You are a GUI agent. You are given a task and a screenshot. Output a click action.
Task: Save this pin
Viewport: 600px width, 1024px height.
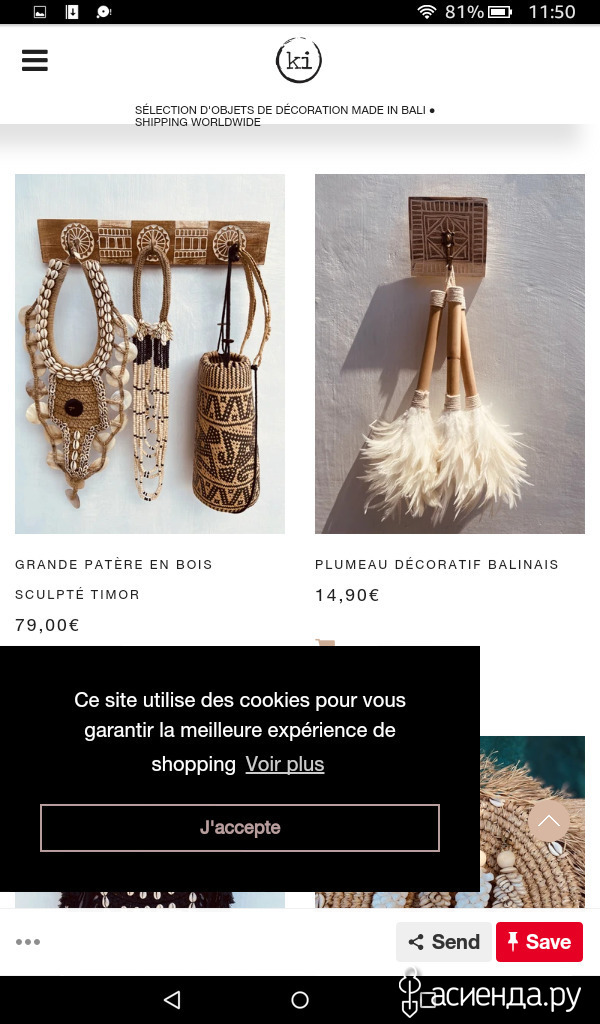click(x=539, y=942)
